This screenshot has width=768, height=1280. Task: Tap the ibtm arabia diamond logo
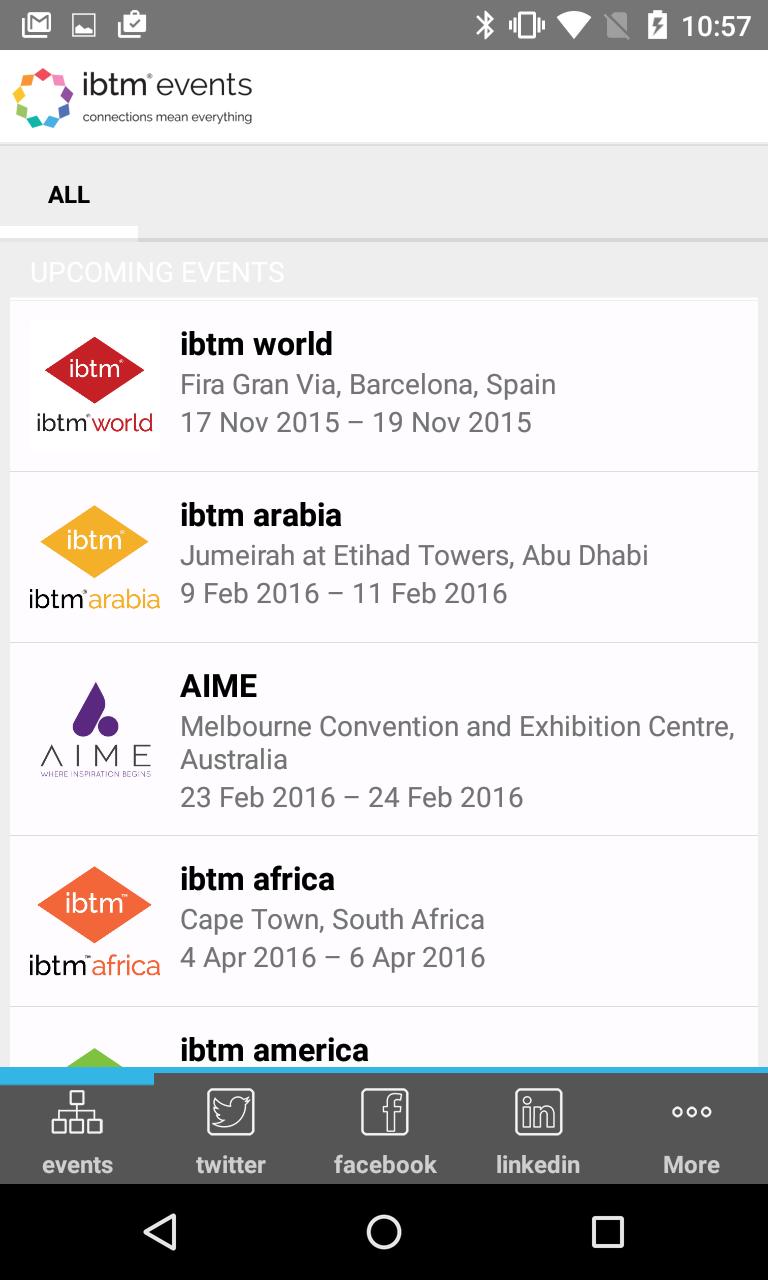tap(94, 555)
